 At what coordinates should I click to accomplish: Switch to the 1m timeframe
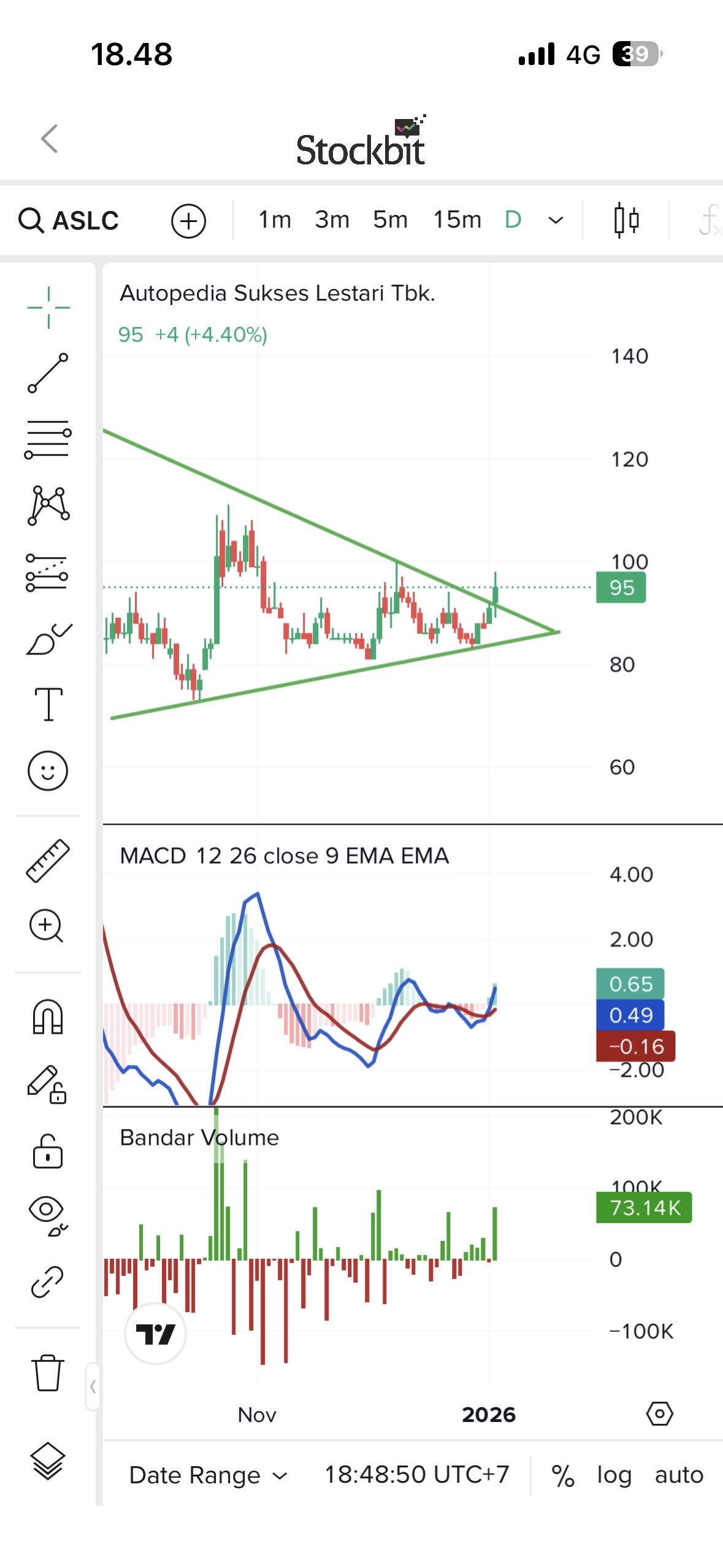pyautogui.click(x=274, y=220)
